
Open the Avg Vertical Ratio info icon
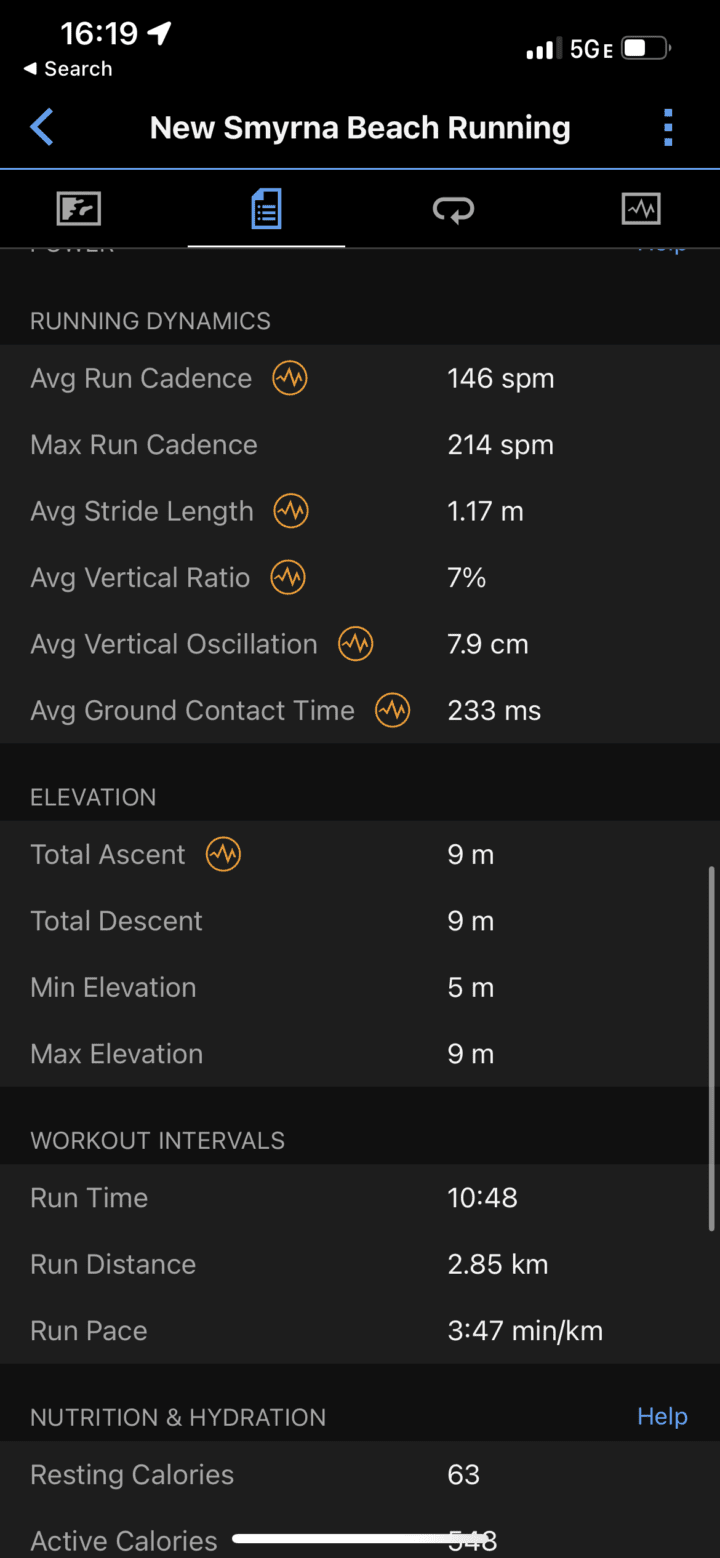pyautogui.click(x=288, y=577)
